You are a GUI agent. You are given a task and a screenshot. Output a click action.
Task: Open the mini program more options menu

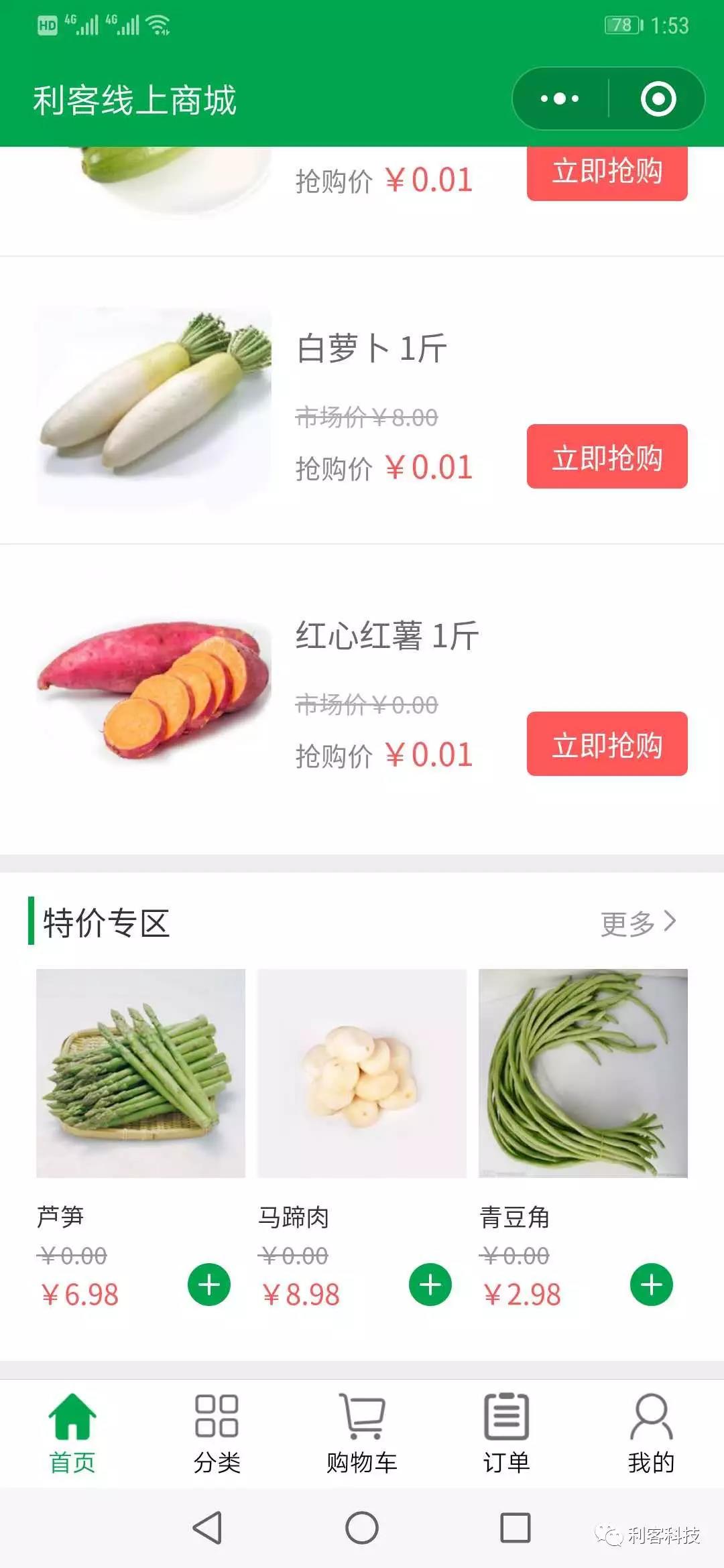click(x=560, y=99)
